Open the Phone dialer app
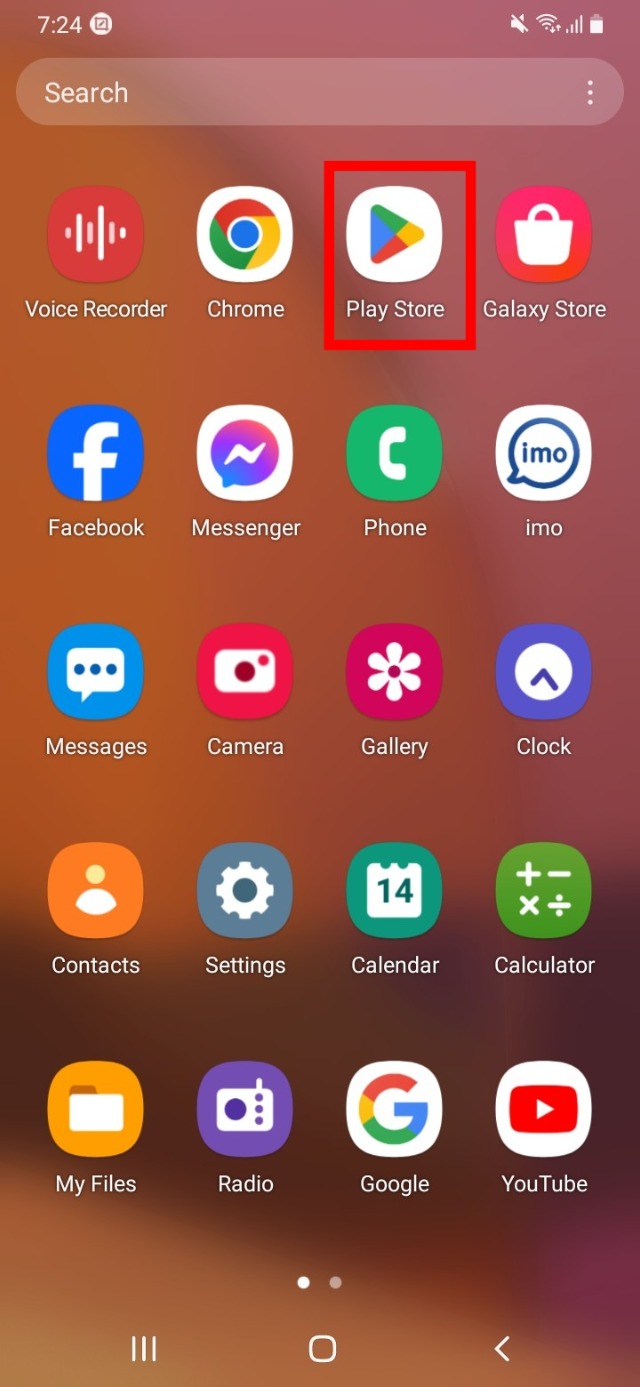This screenshot has height=1387, width=640. (x=395, y=453)
